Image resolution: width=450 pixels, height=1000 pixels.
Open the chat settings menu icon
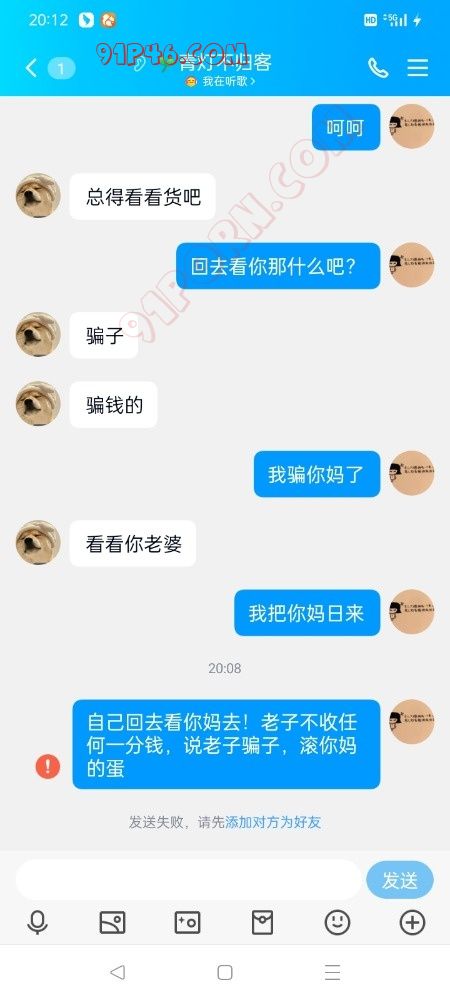click(x=417, y=68)
